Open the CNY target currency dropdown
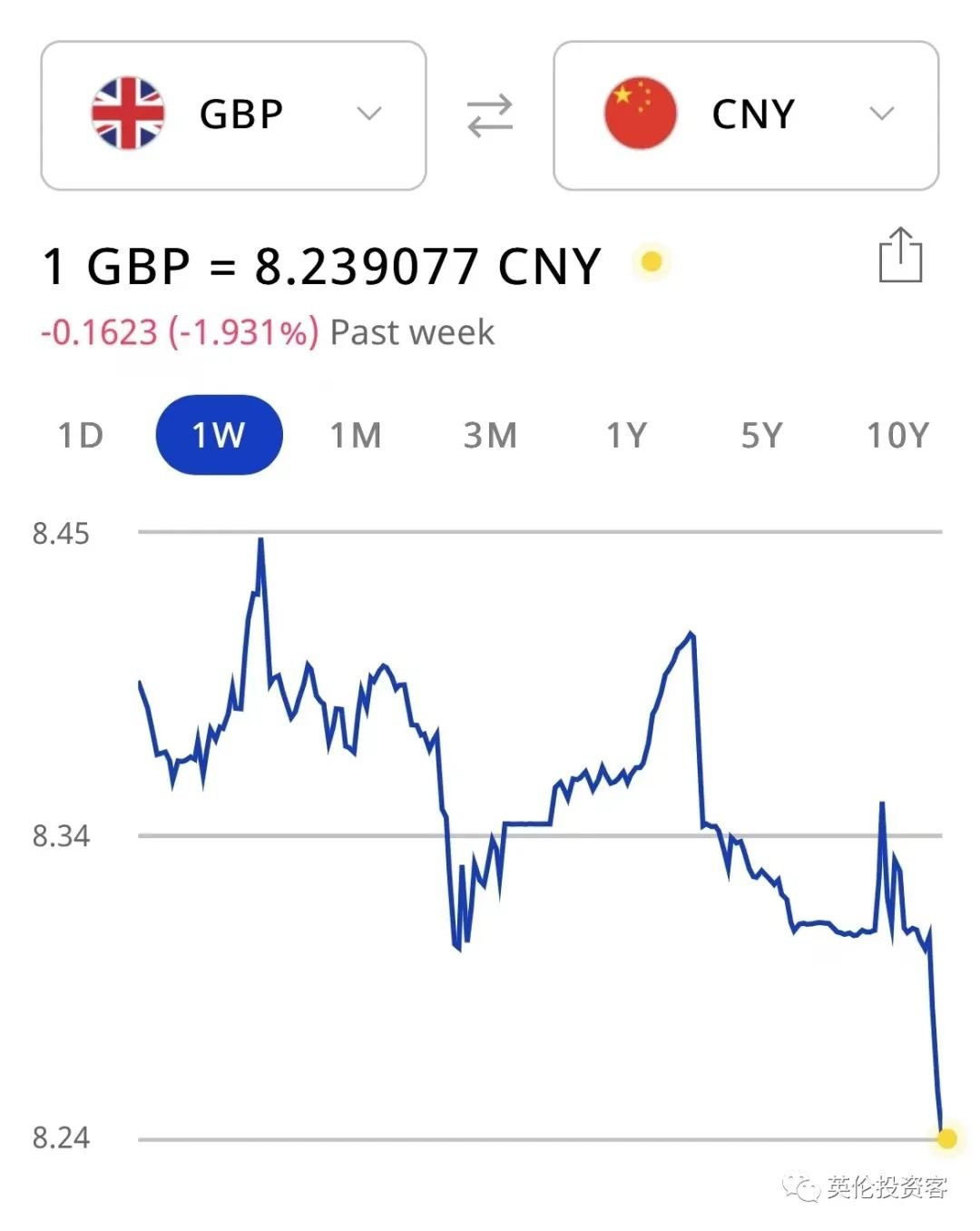Viewport: 980px width, 1231px height. (x=746, y=115)
